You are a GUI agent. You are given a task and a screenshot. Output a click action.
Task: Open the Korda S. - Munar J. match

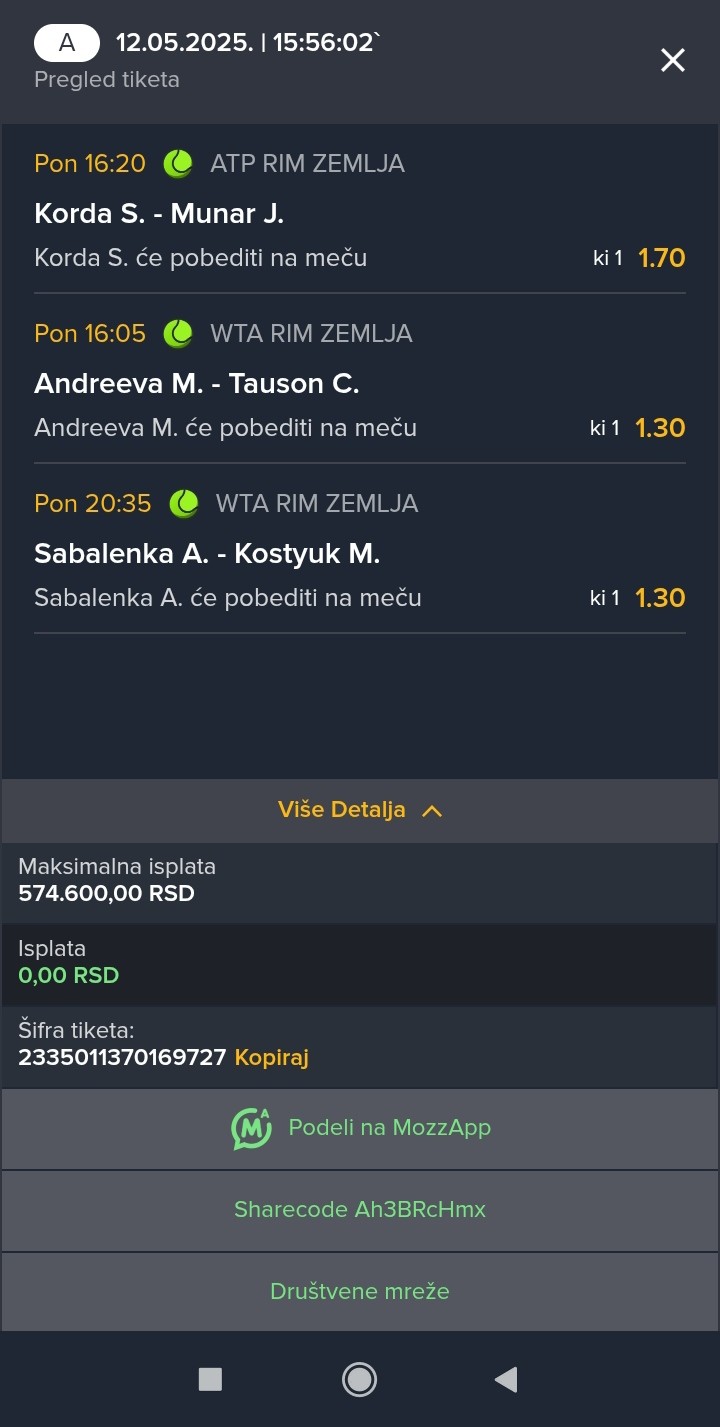tap(159, 214)
